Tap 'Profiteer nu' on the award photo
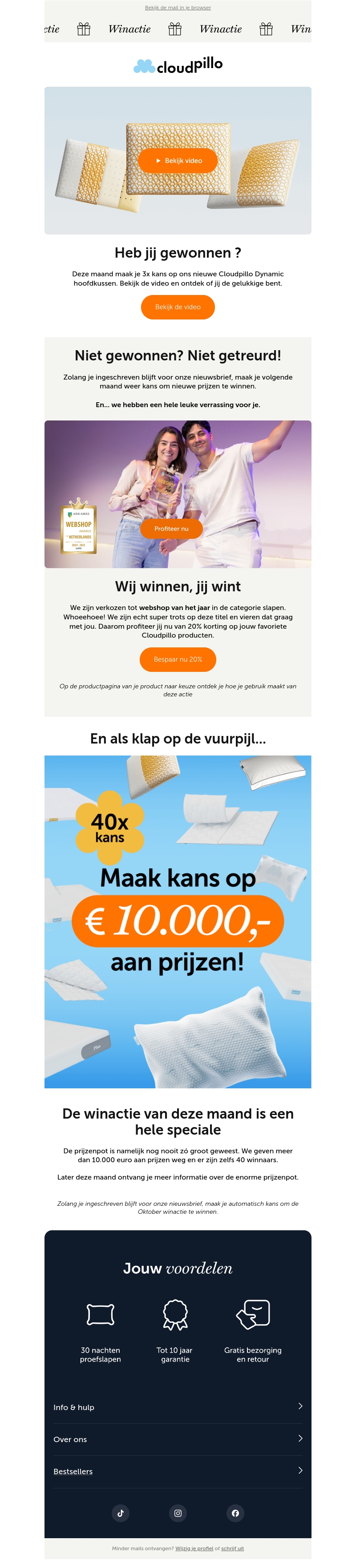This screenshot has width=356, height=1568. [171, 528]
